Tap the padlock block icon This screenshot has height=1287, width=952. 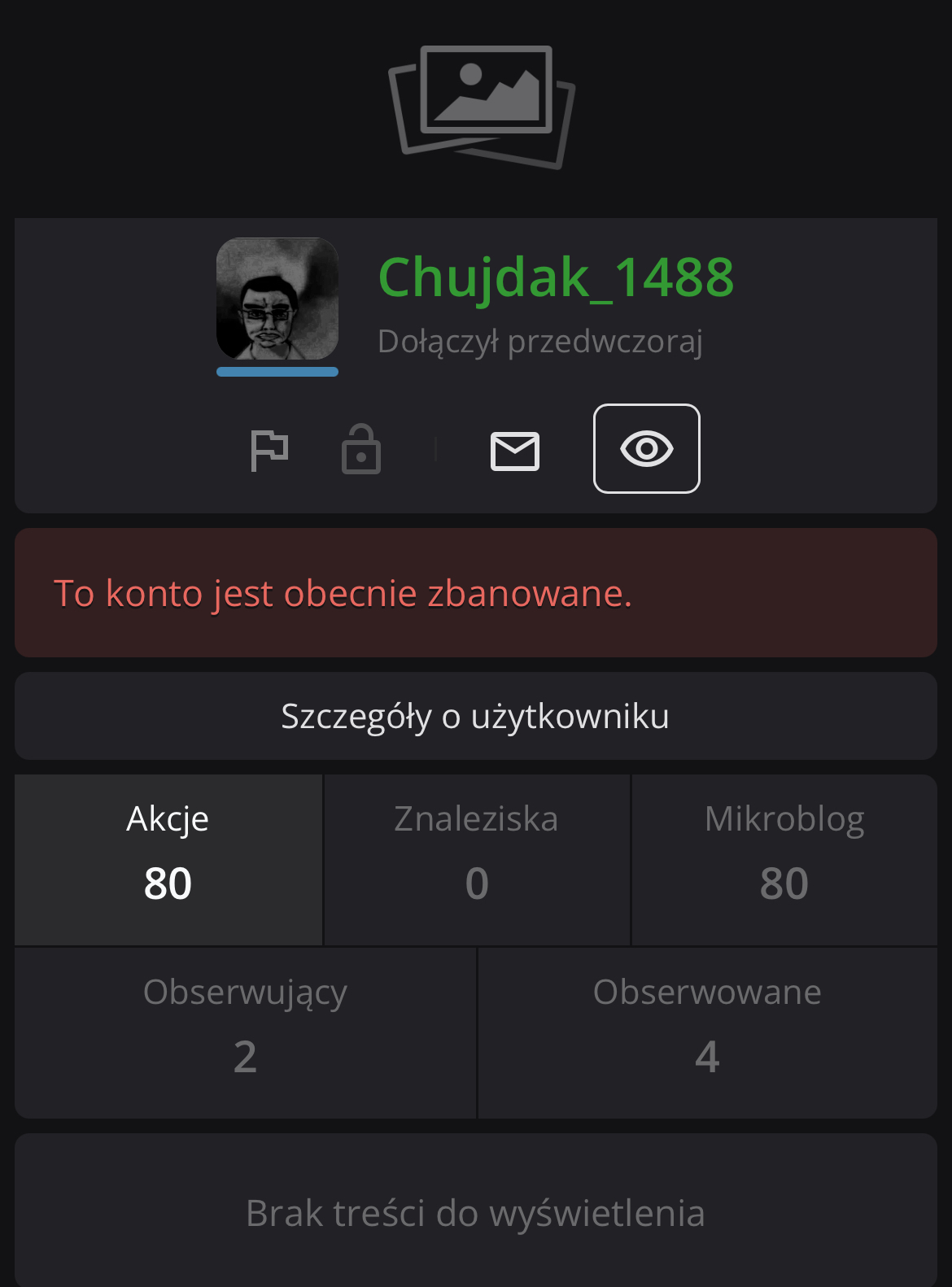tap(361, 450)
